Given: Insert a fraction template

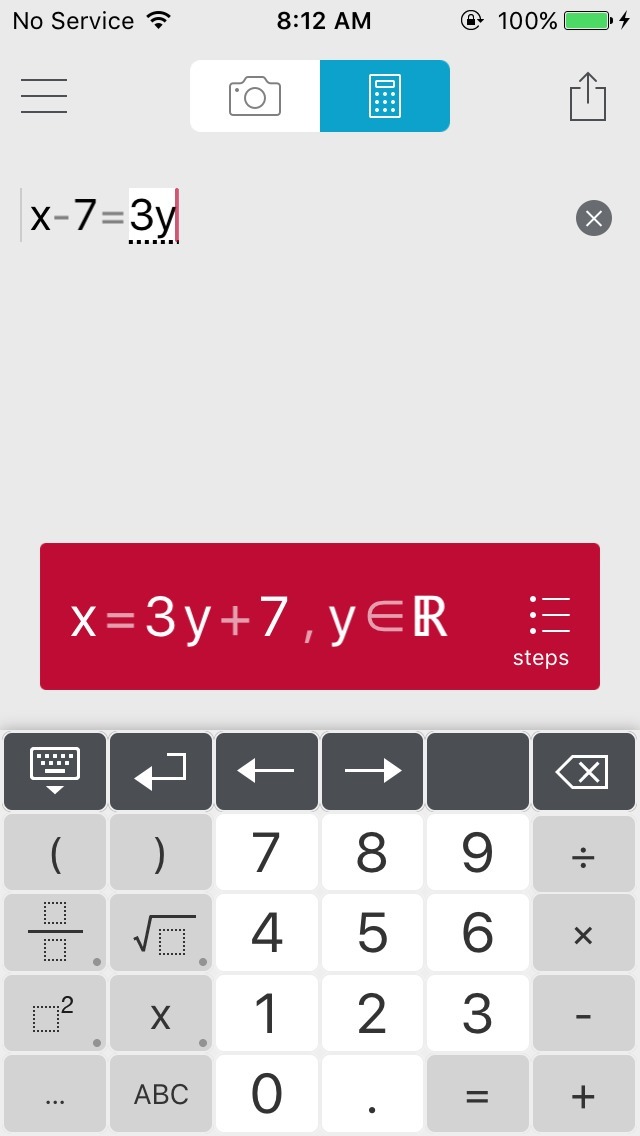Looking at the screenshot, I should [x=55, y=934].
